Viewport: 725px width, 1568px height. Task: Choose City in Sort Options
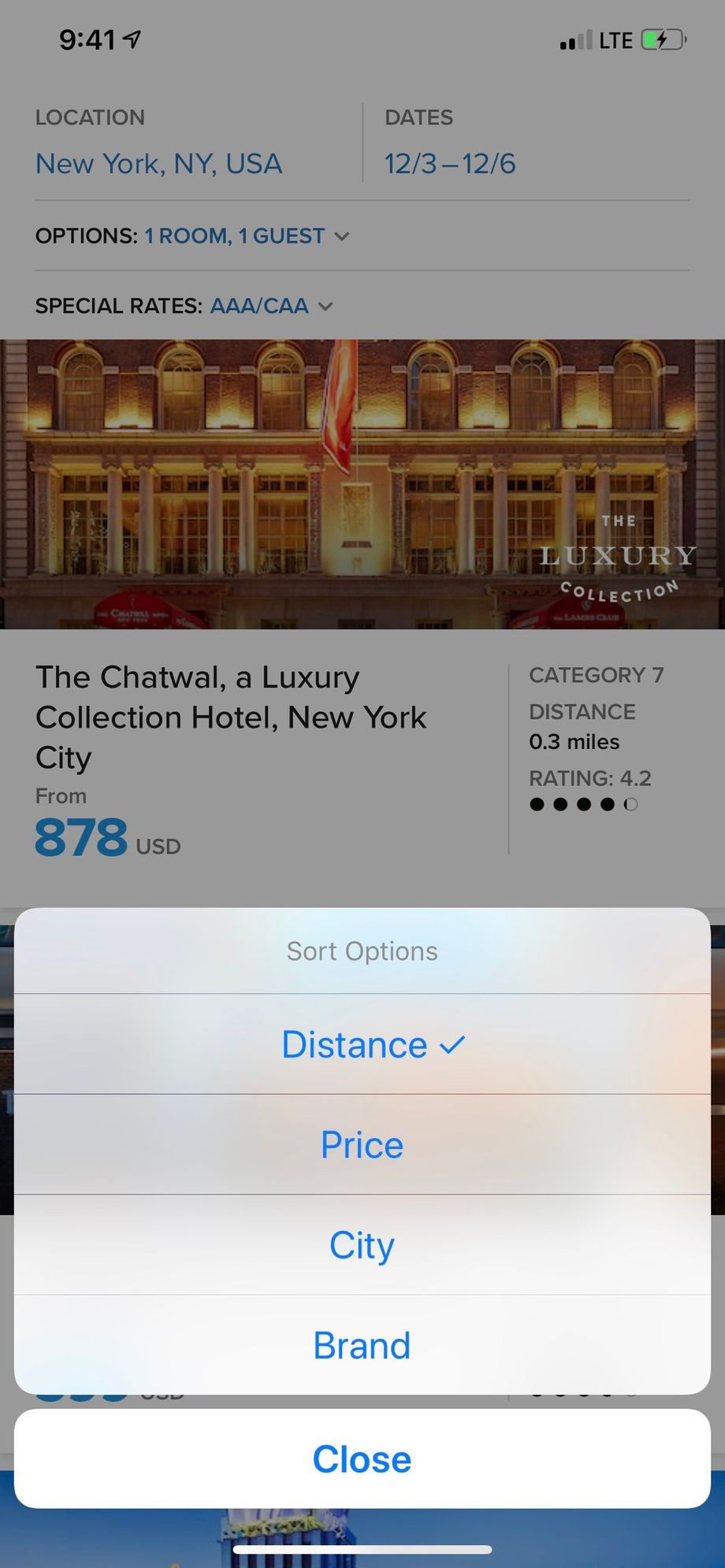362,1245
